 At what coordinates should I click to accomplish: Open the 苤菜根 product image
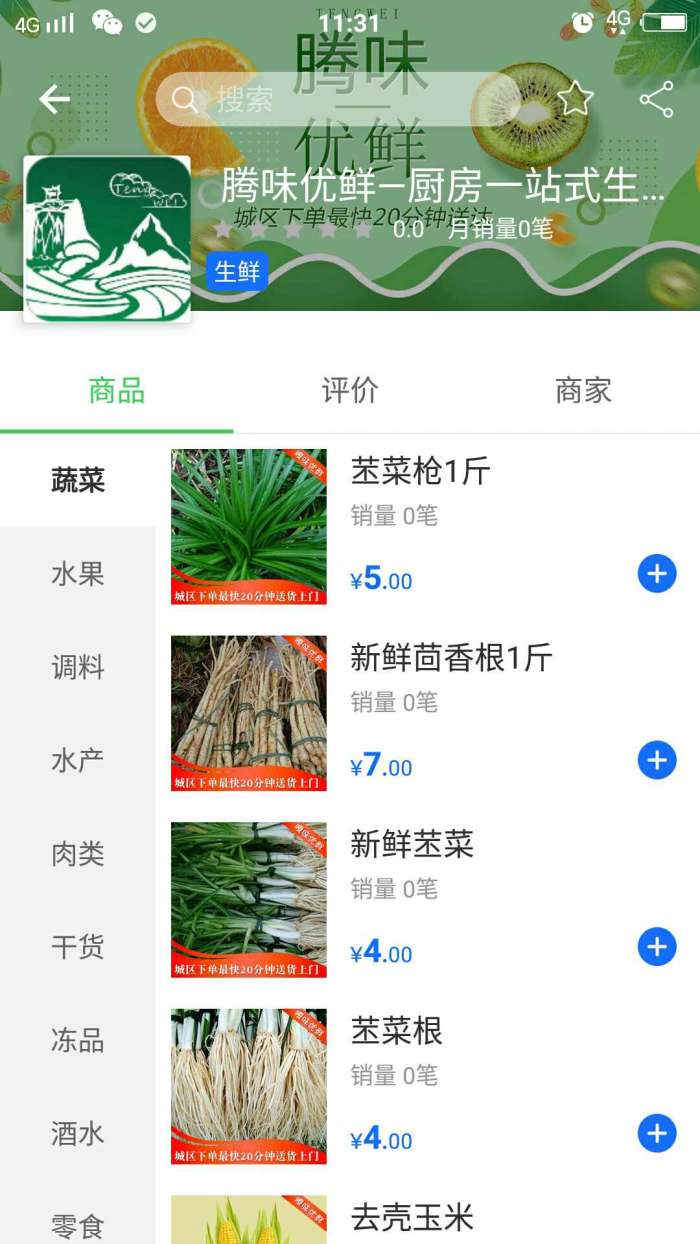point(249,1086)
